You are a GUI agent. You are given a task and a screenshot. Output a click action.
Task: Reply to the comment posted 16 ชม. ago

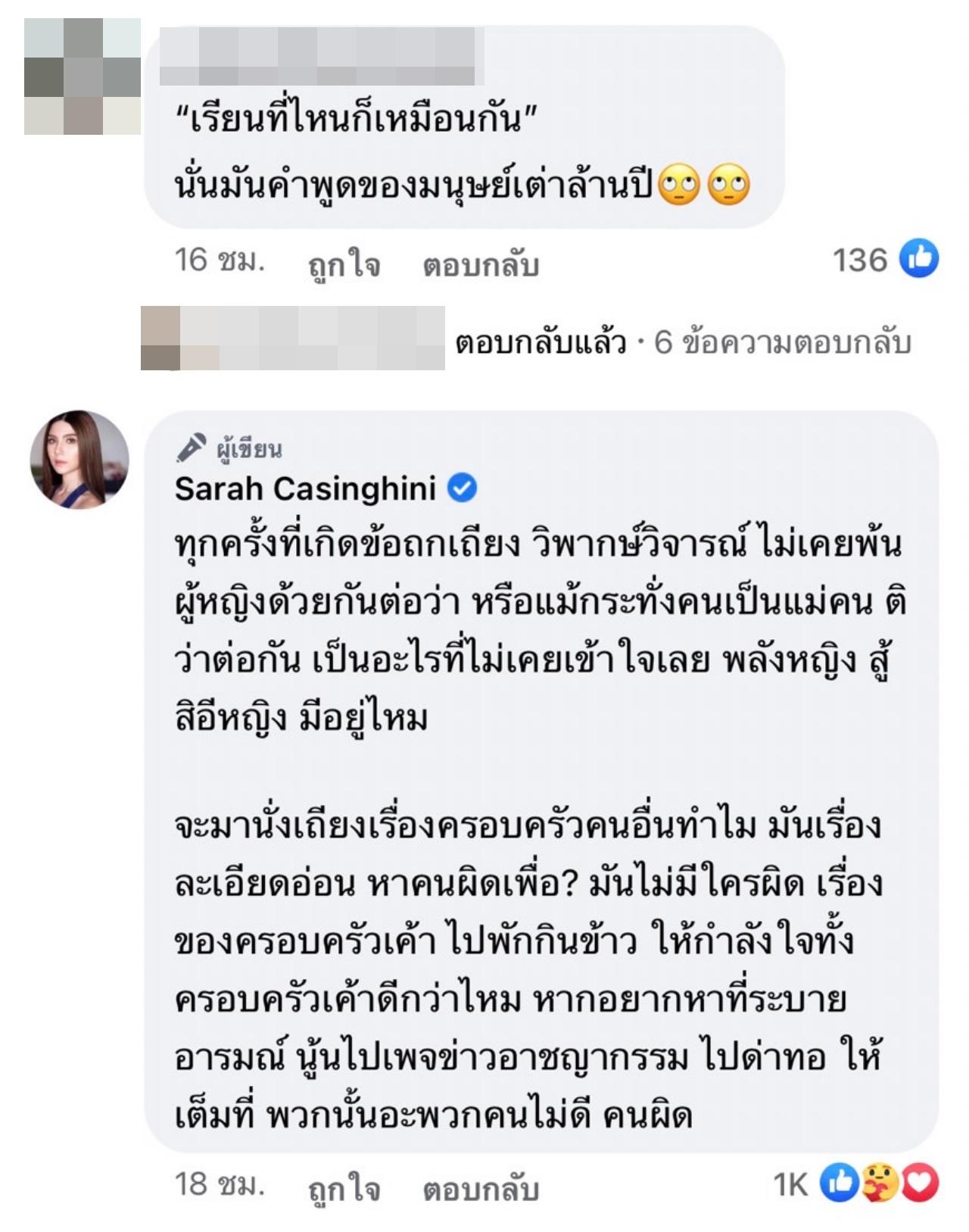point(480,265)
